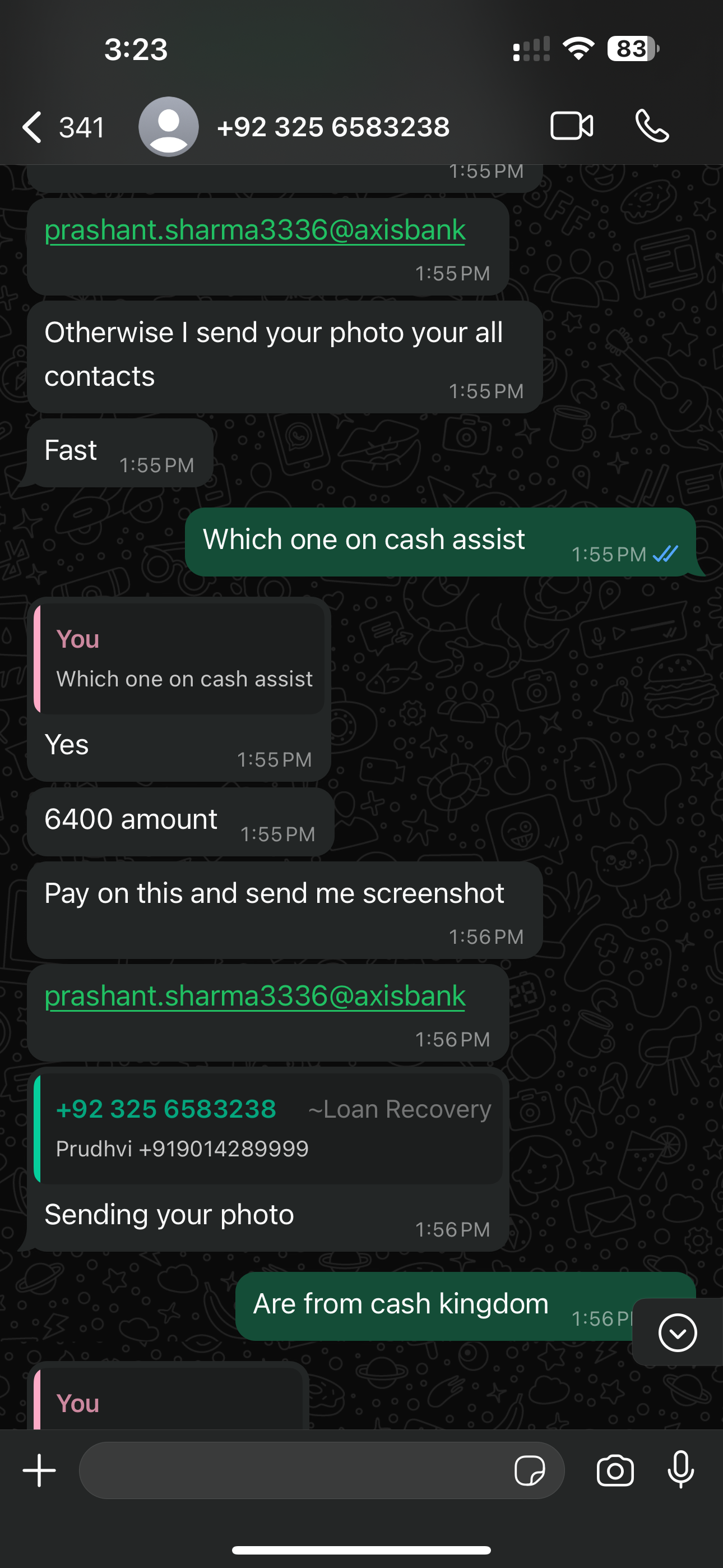Open contact info for +92 325 6583238

pyautogui.click(x=332, y=127)
